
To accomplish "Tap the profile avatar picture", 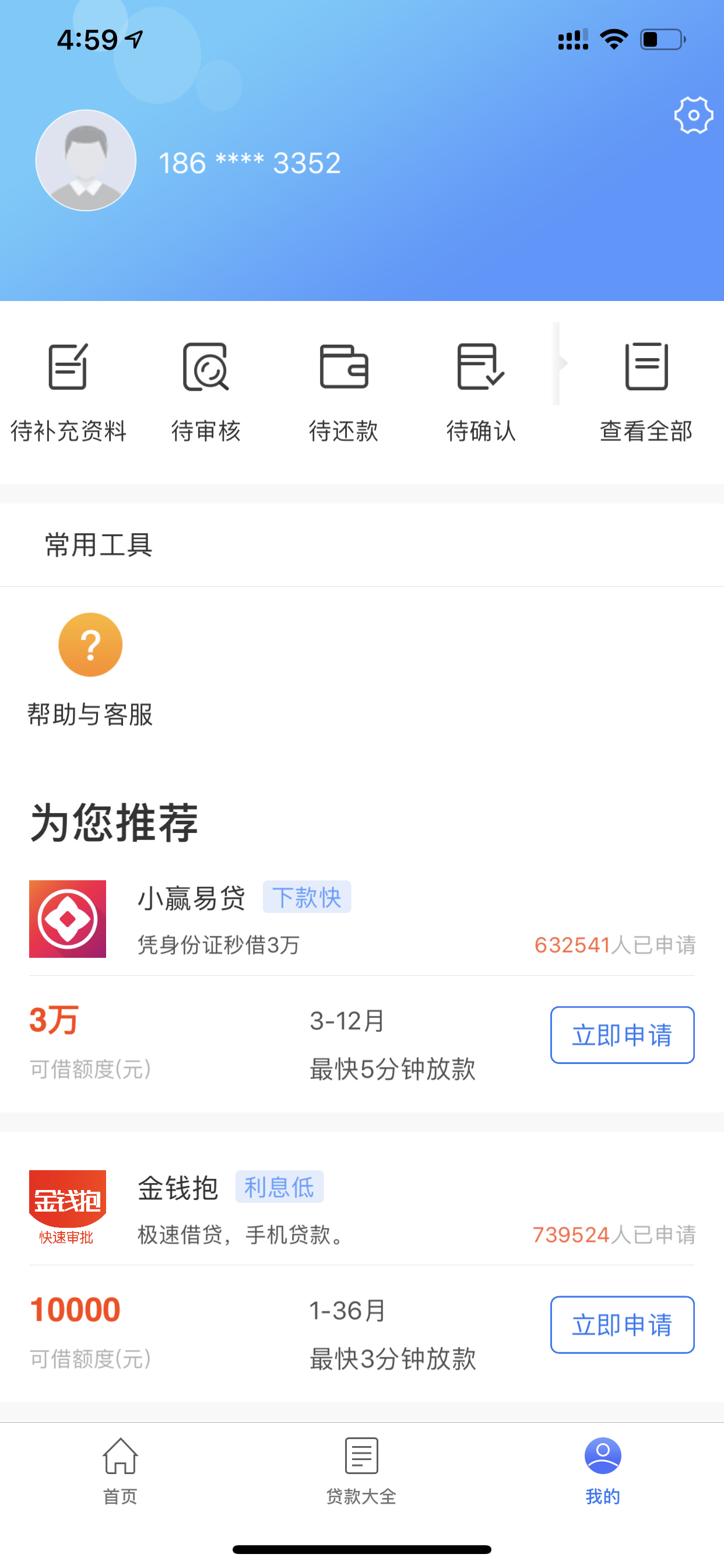I will tap(86, 160).
